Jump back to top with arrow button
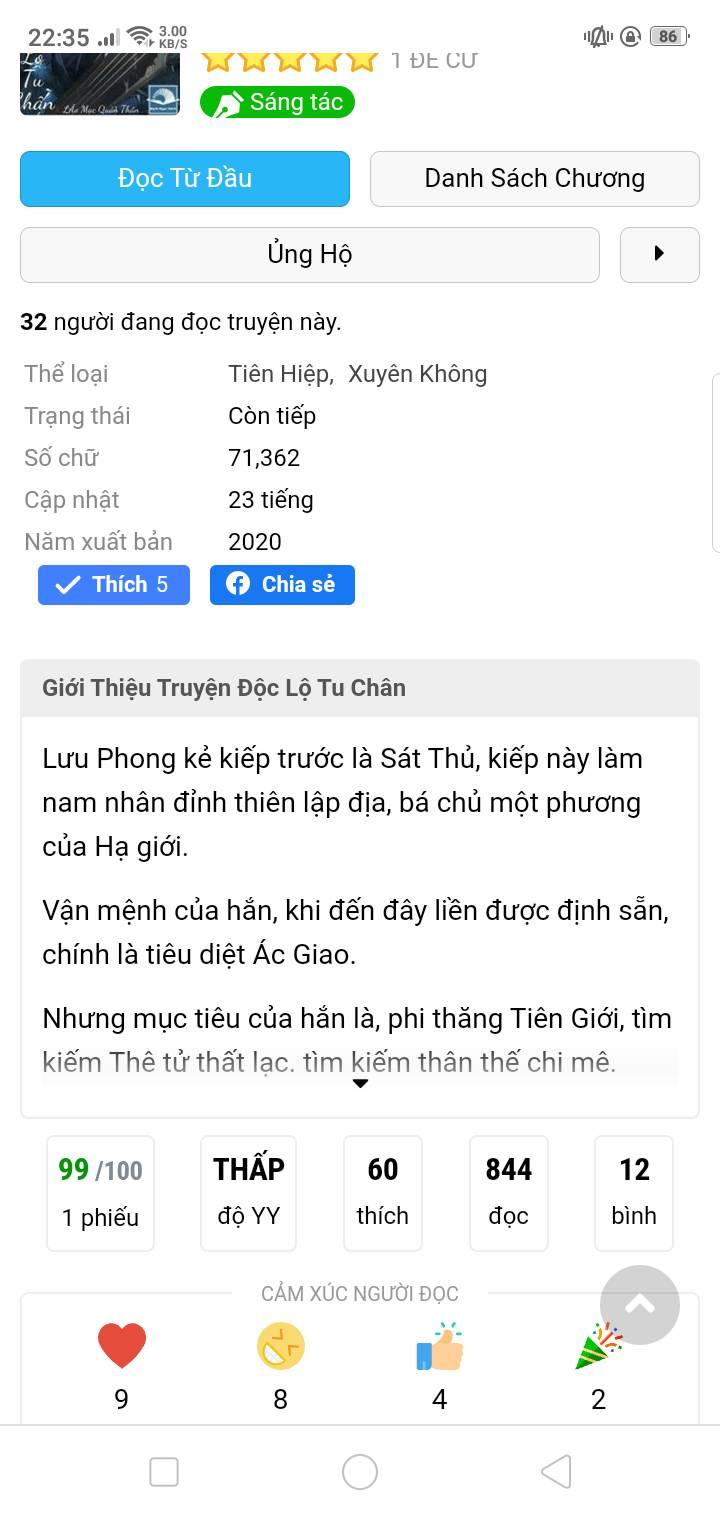Image resolution: width=720 pixels, height=1520 pixels. tap(639, 1305)
